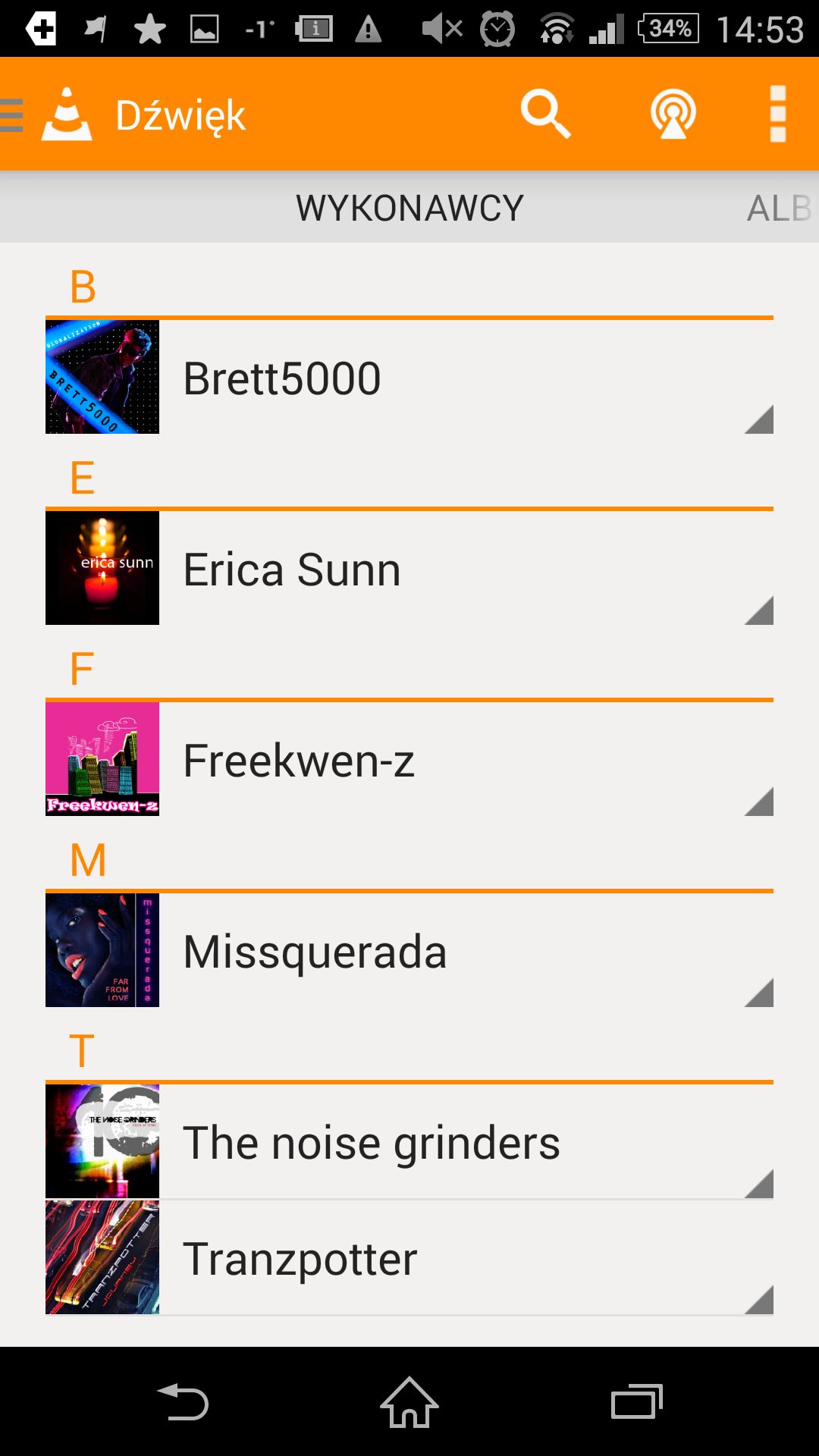819x1456 pixels.
Task: Open artist Freekwen-z
Action: pyautogui.click(x=409, y=759)
